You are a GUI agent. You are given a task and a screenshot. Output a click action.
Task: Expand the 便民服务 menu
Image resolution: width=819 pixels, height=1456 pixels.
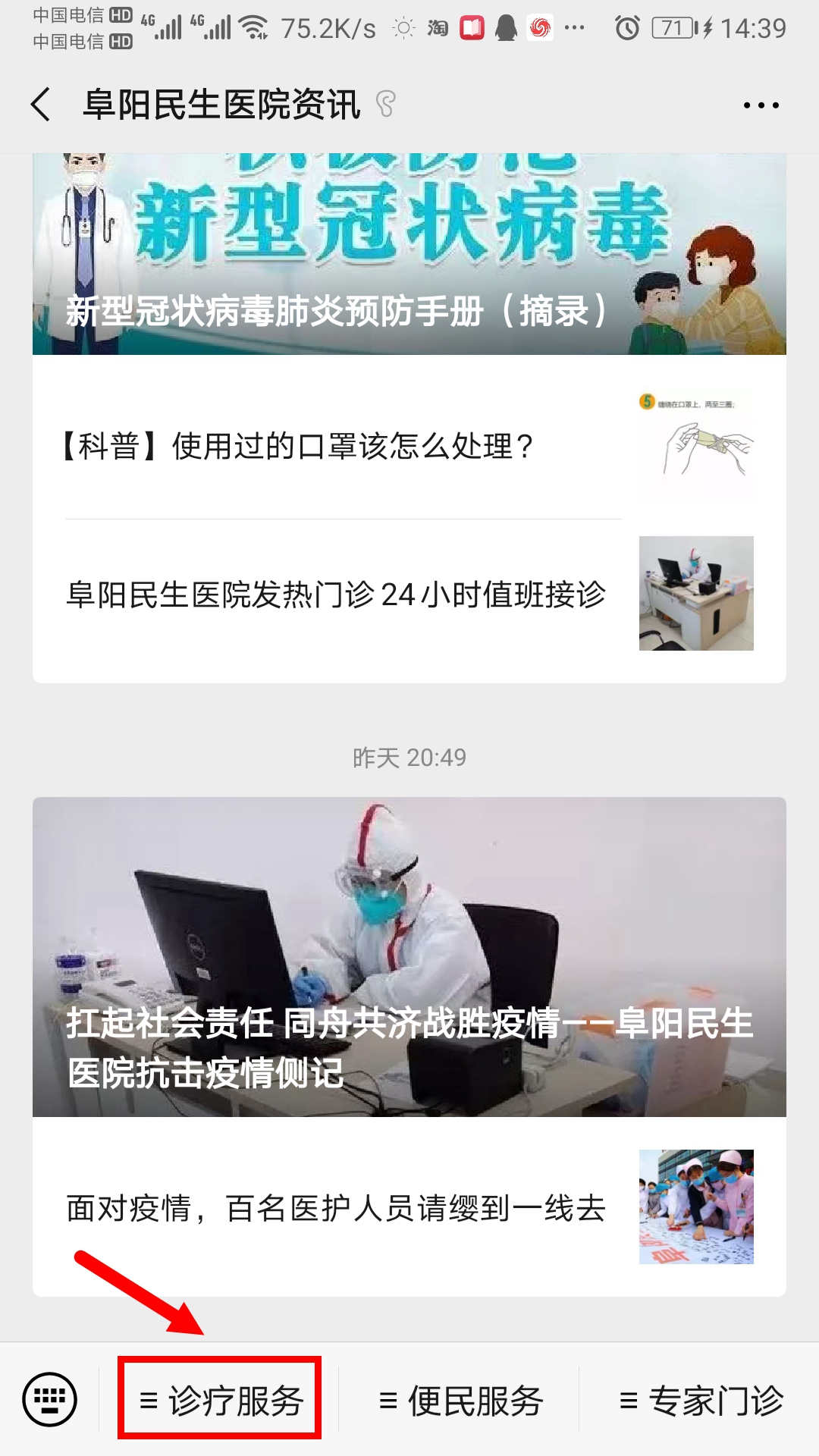tap(460, 1400)
